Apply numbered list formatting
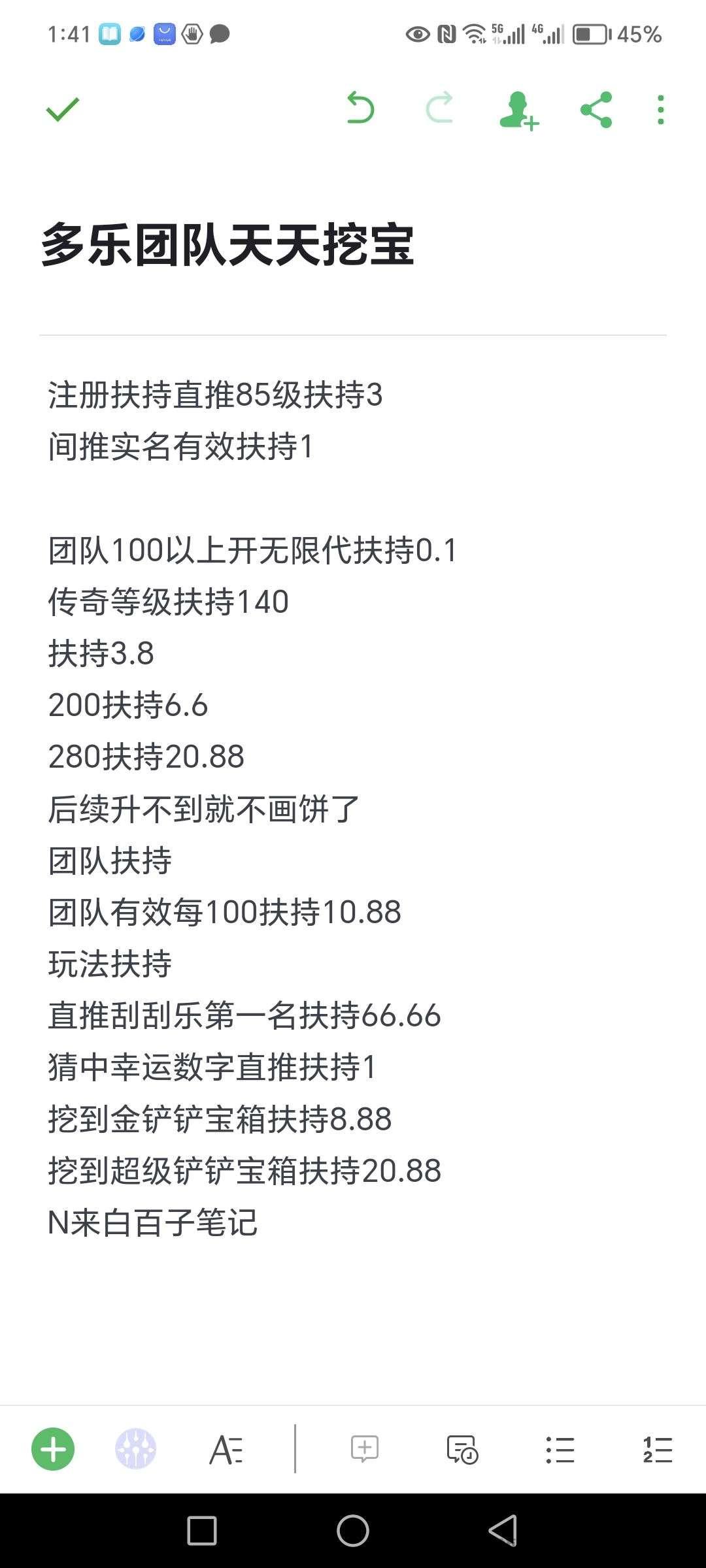This screenshot has height=1568, width=706. click(658, 1450)
